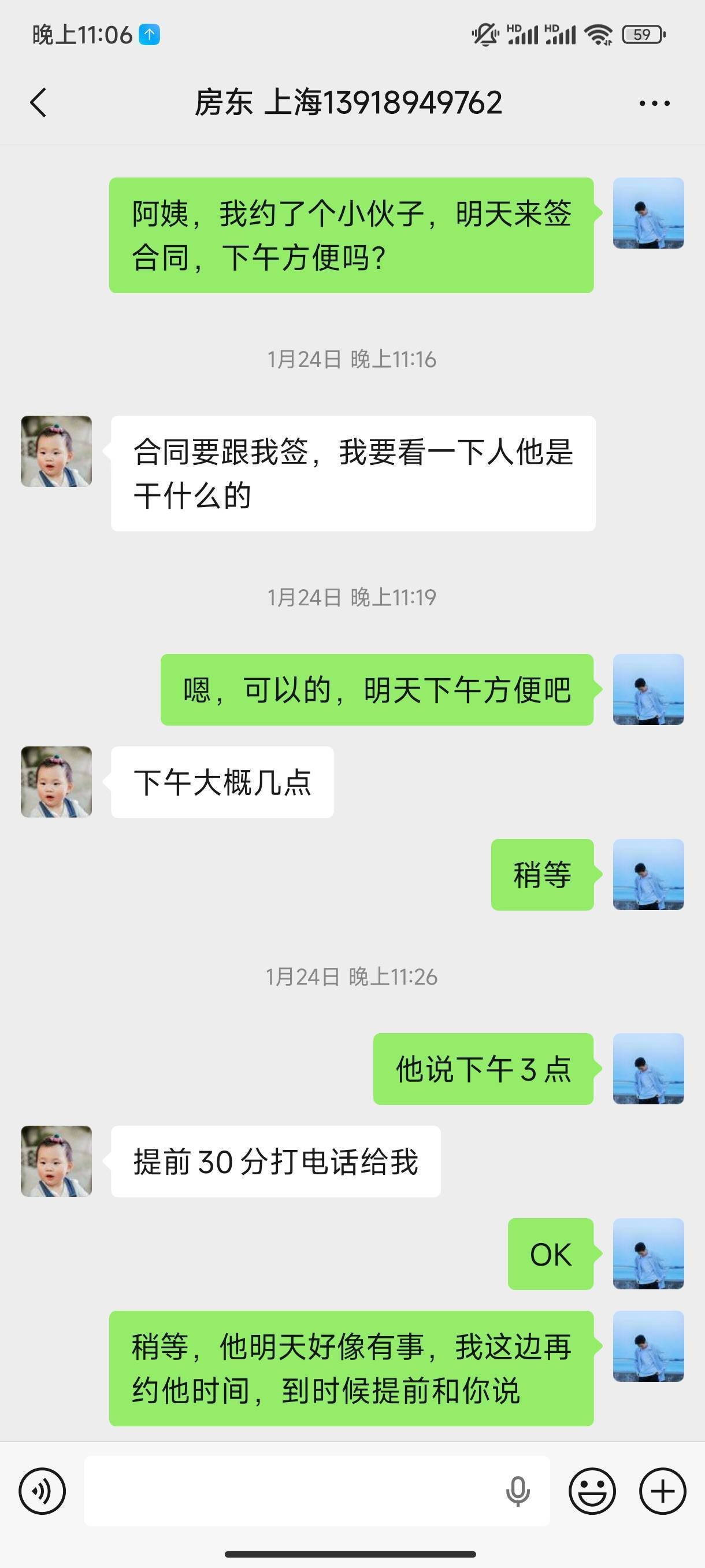705x1568 pixels.
Task: Open my avatar beside the '稍等' message
Action: [x=648, y=874]
